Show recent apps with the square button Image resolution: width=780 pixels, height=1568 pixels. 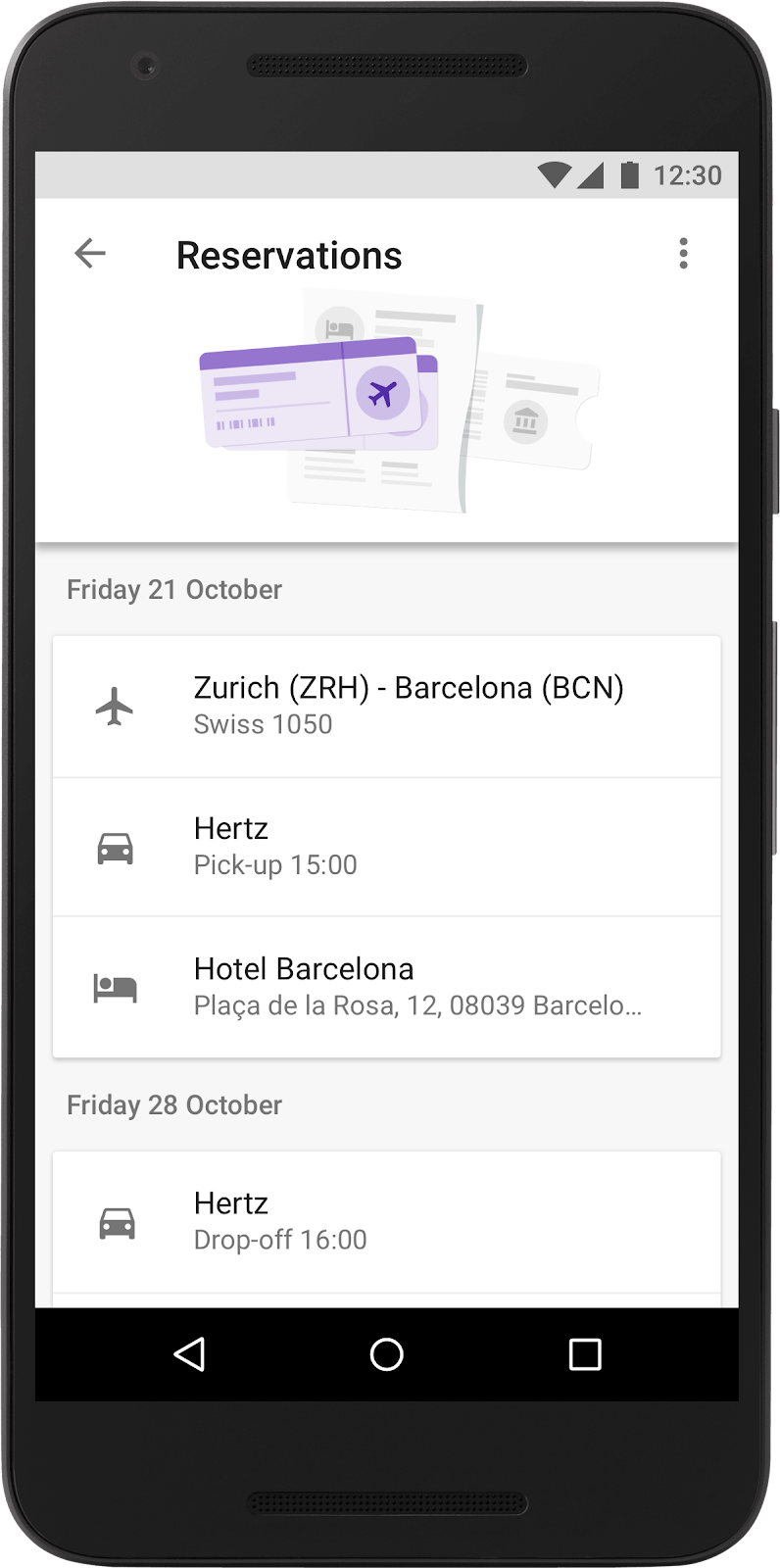(585, 1354)
